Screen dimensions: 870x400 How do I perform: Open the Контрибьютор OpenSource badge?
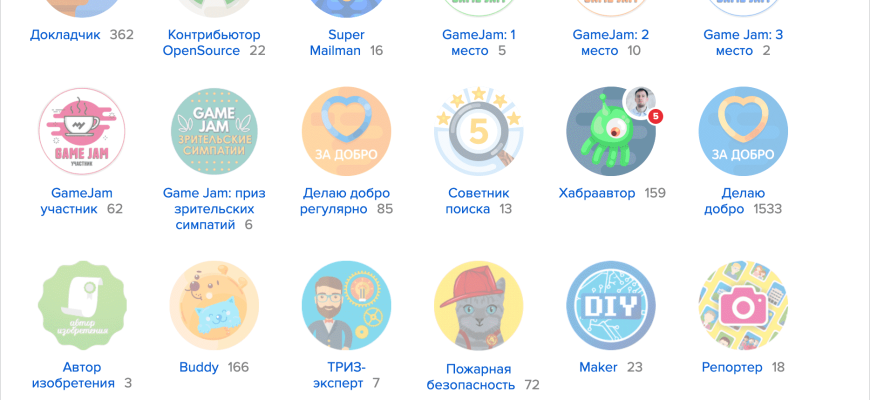(x=214, y=42)
